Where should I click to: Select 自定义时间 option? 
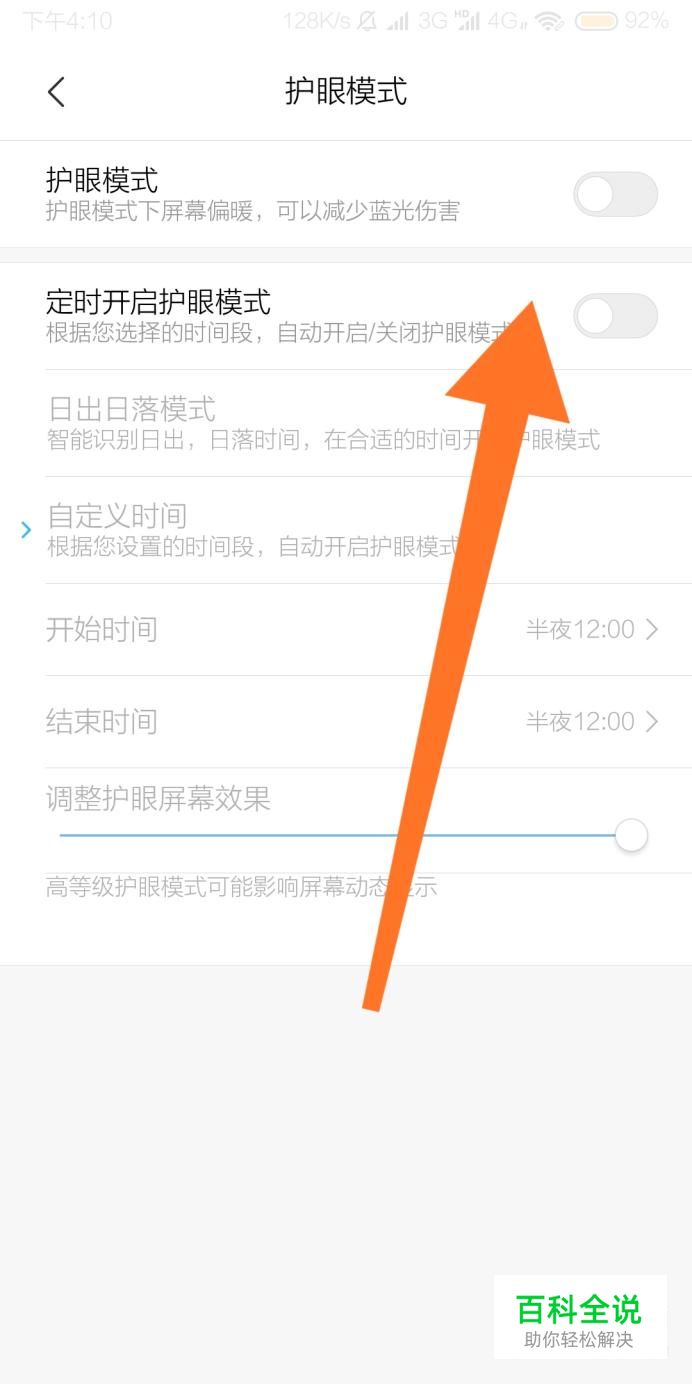coord(250,530)
